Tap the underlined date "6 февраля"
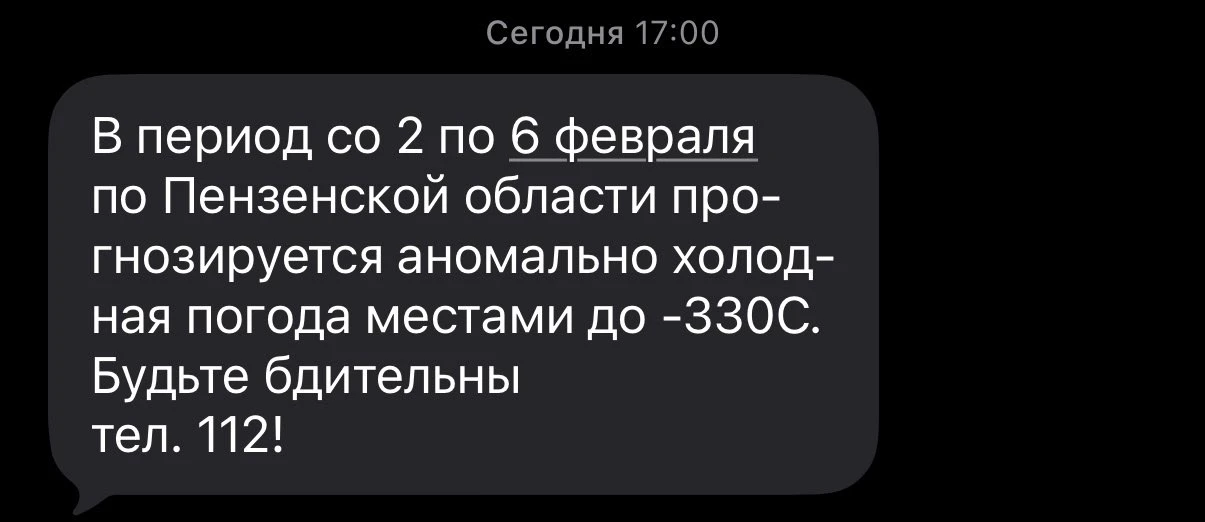 635,139
